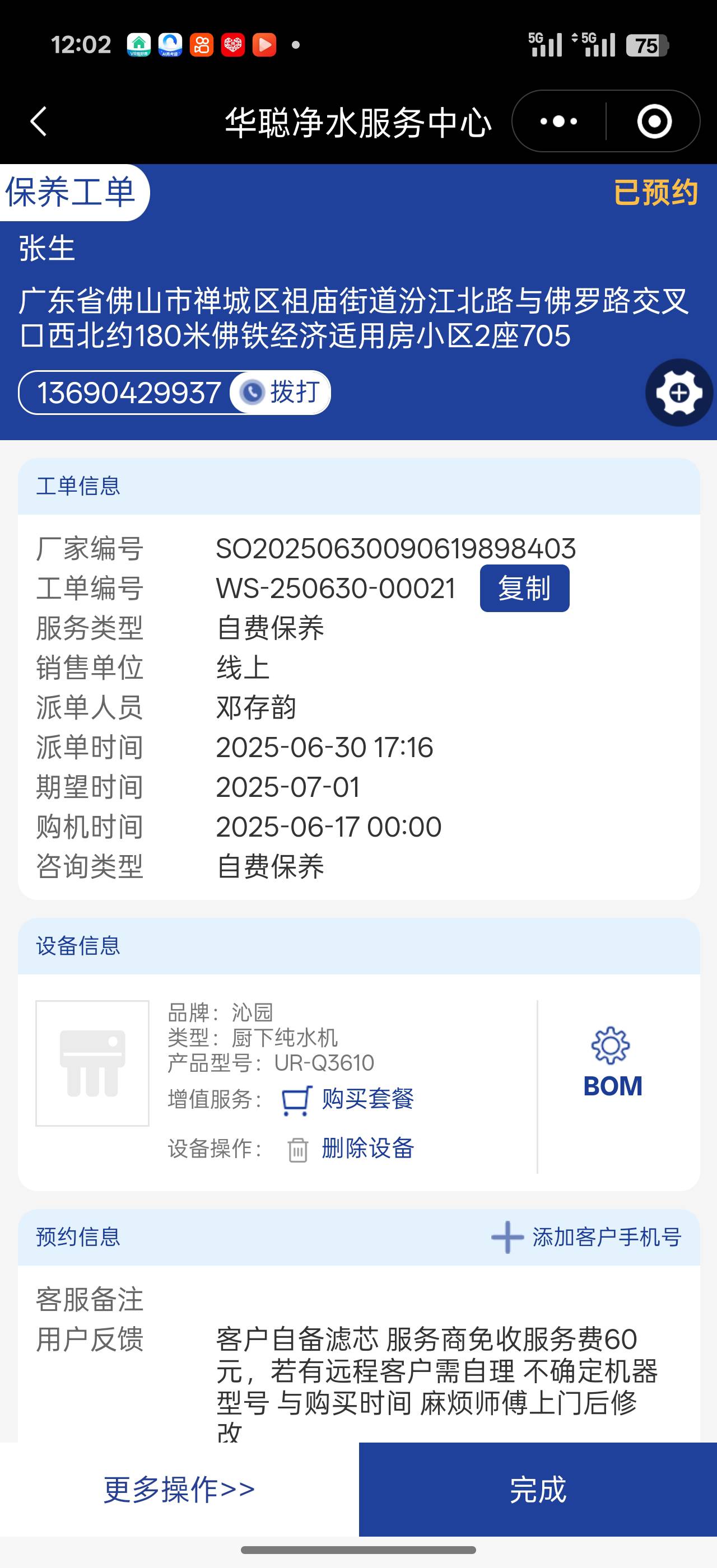
Task: Open the mini program three-dot menu
Action: [558, 121]
